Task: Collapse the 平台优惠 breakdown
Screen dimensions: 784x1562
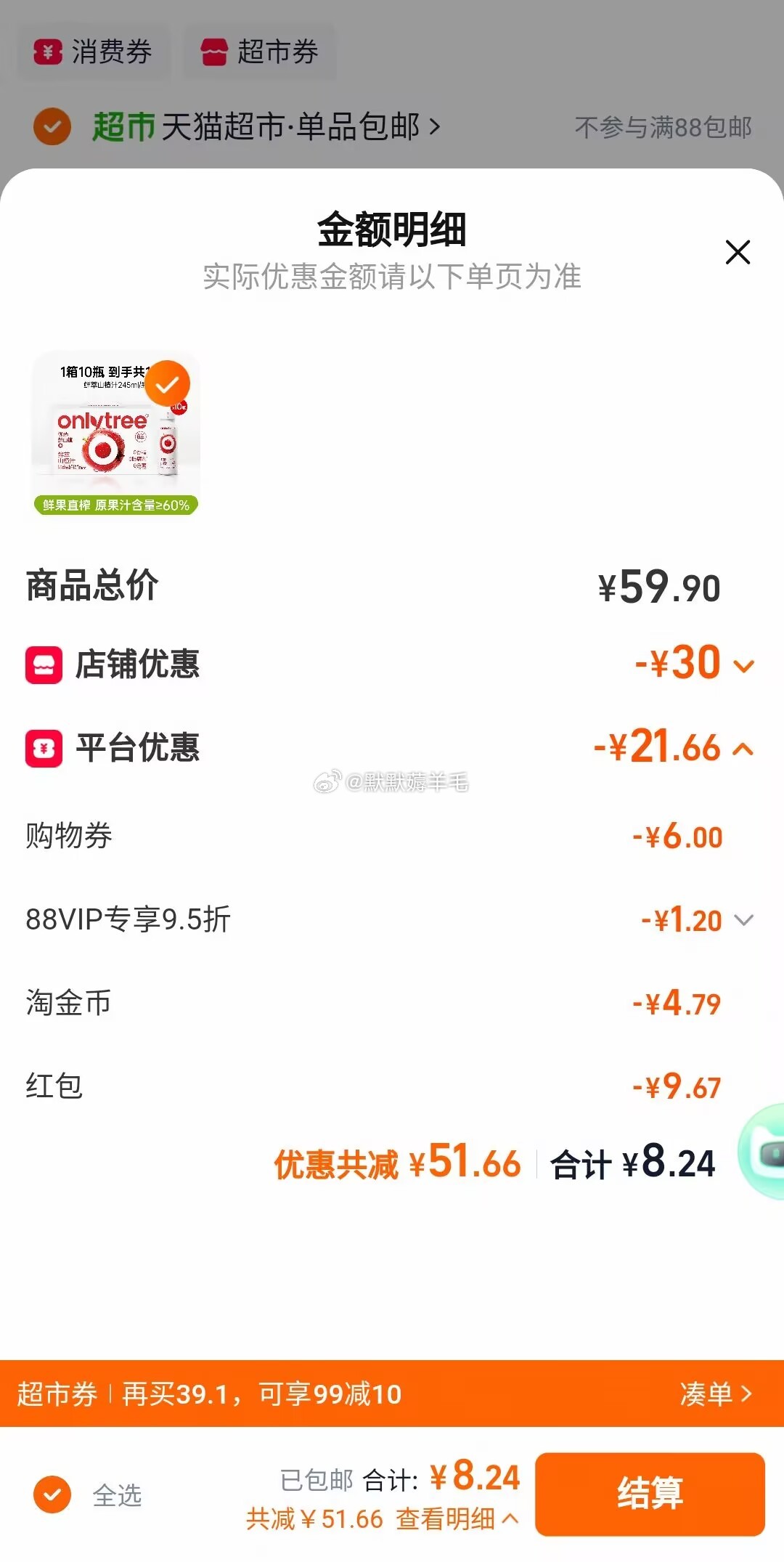Action: point(743,749)
